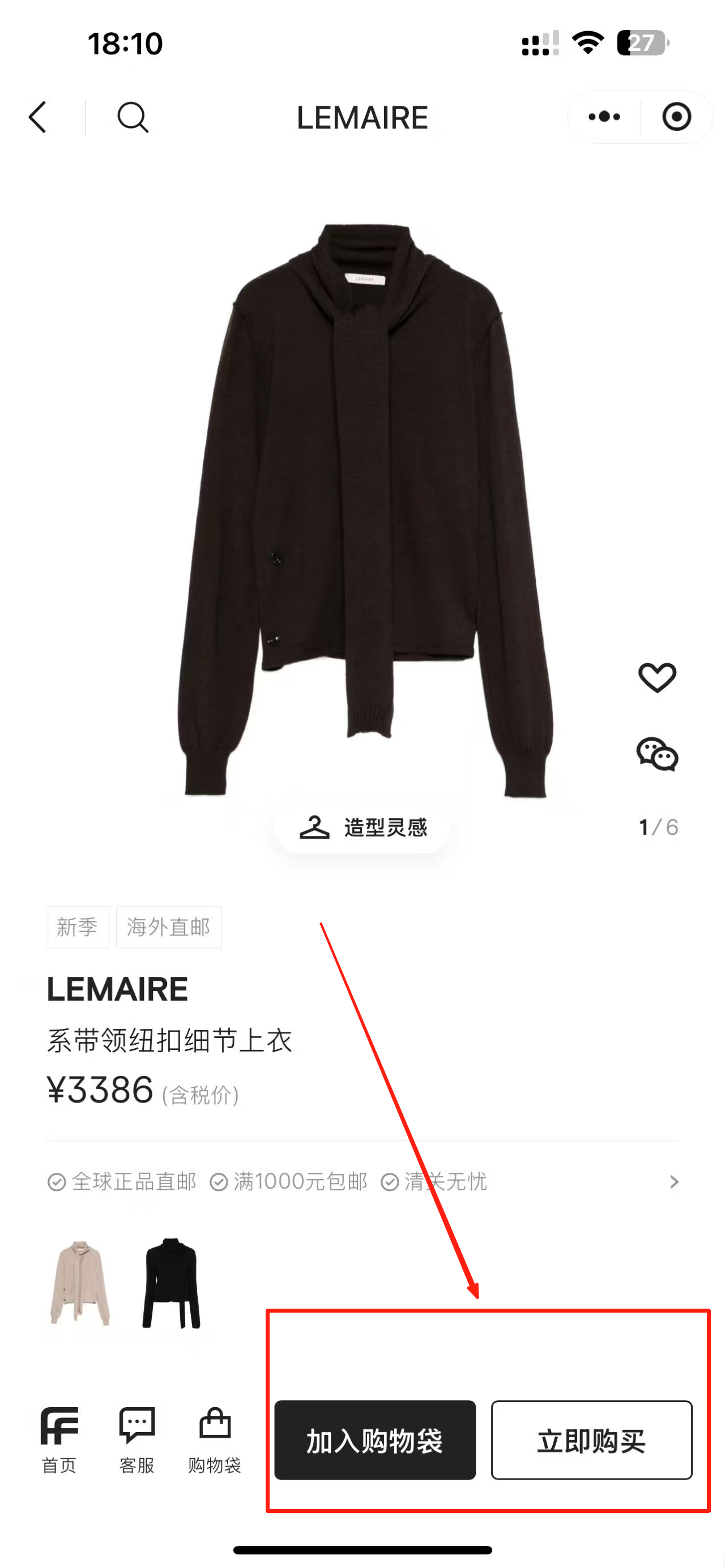
Task: Tap 立即购买 to buy now
Action: point(591,1440)
